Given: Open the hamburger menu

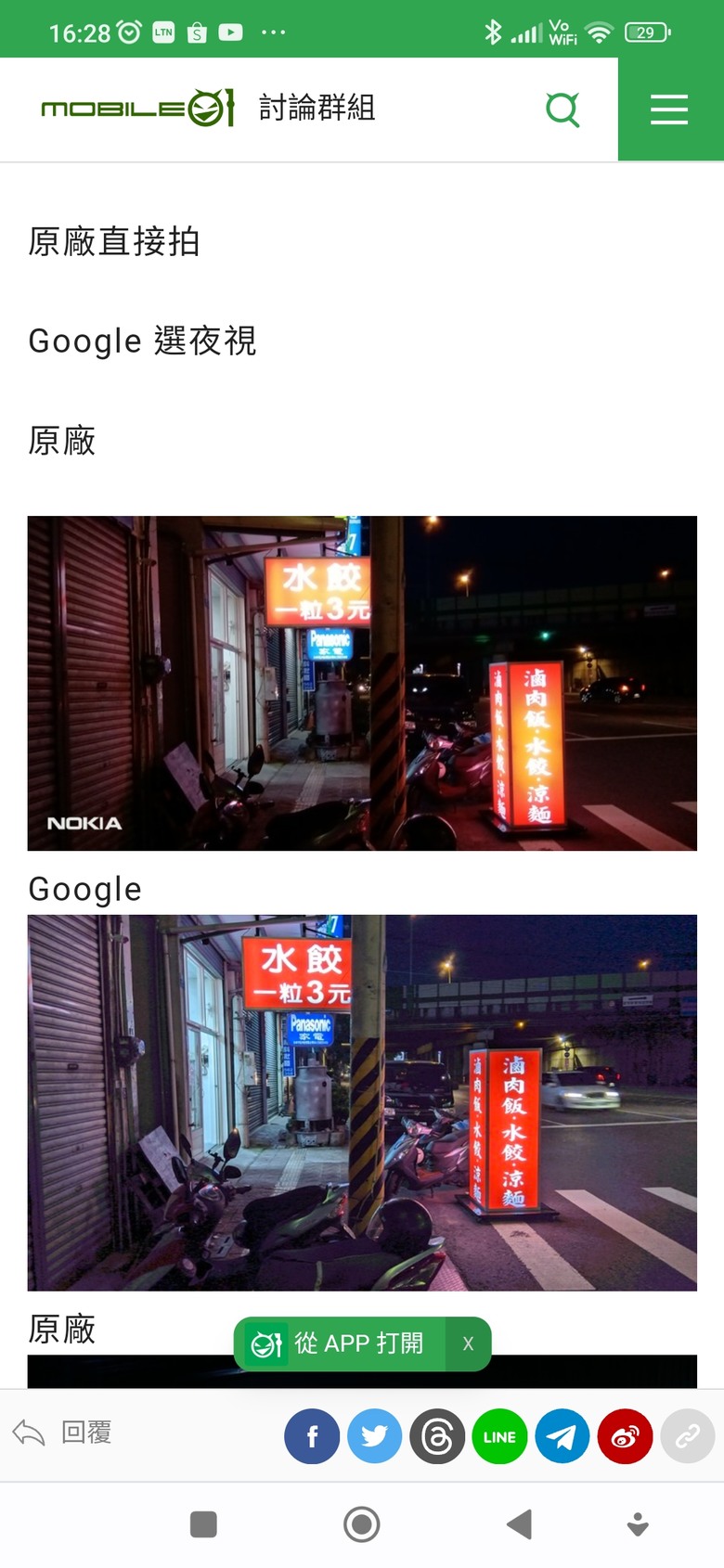Looking at the screenshot, I should click(x=669, y=109).
